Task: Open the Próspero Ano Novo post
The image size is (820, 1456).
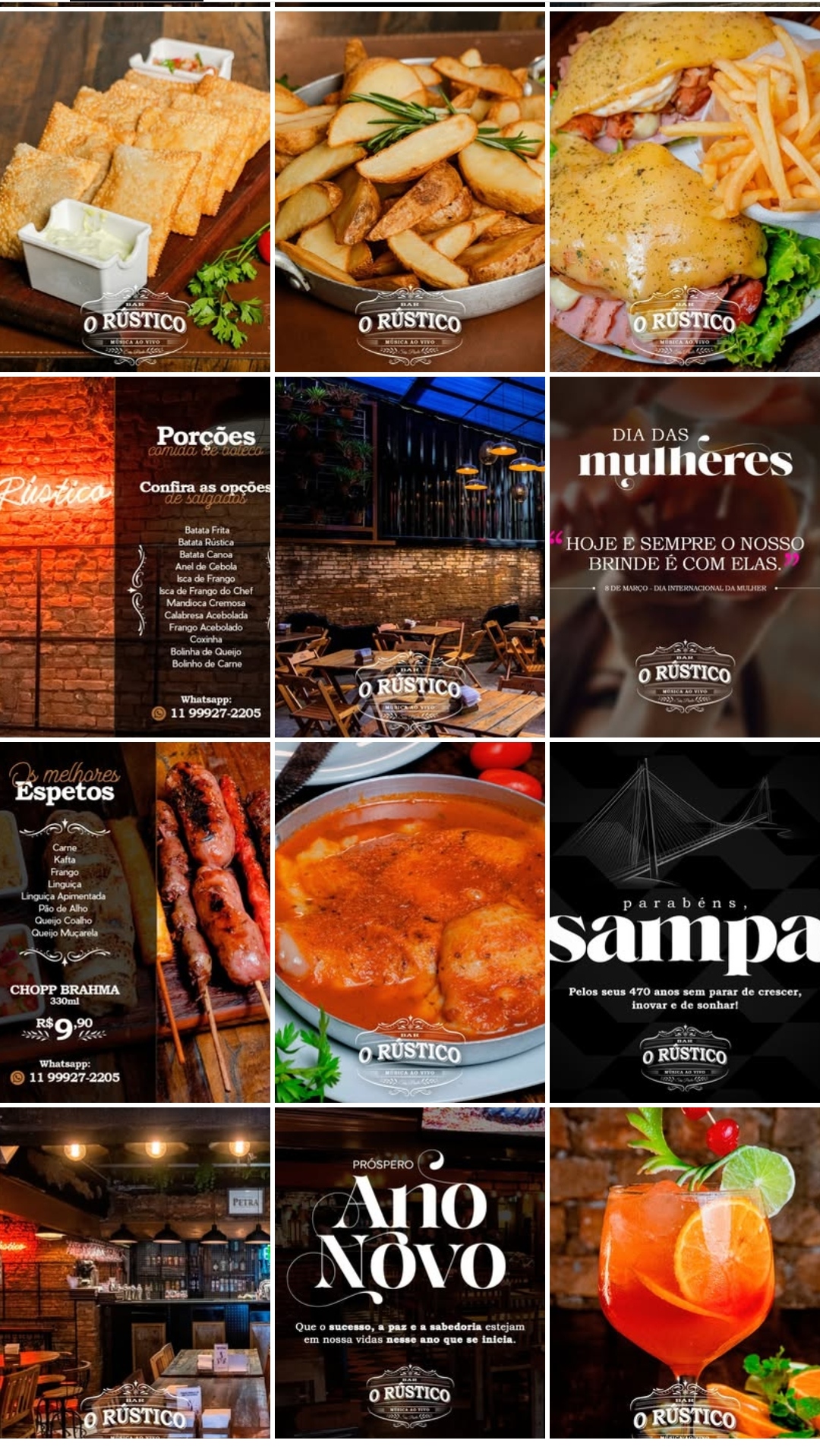Action: tap(410, 1272)
